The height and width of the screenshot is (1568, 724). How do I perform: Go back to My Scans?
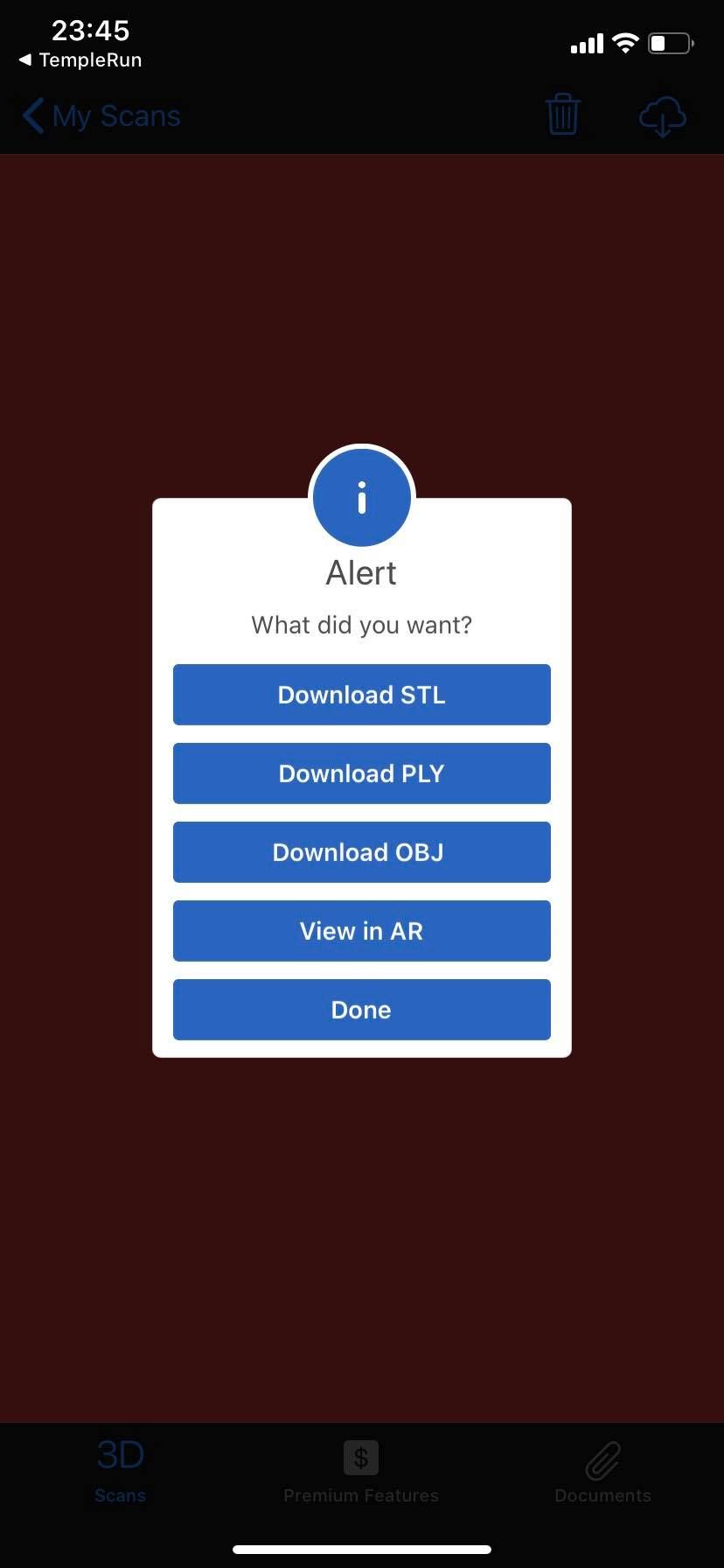tap(101, 115)
